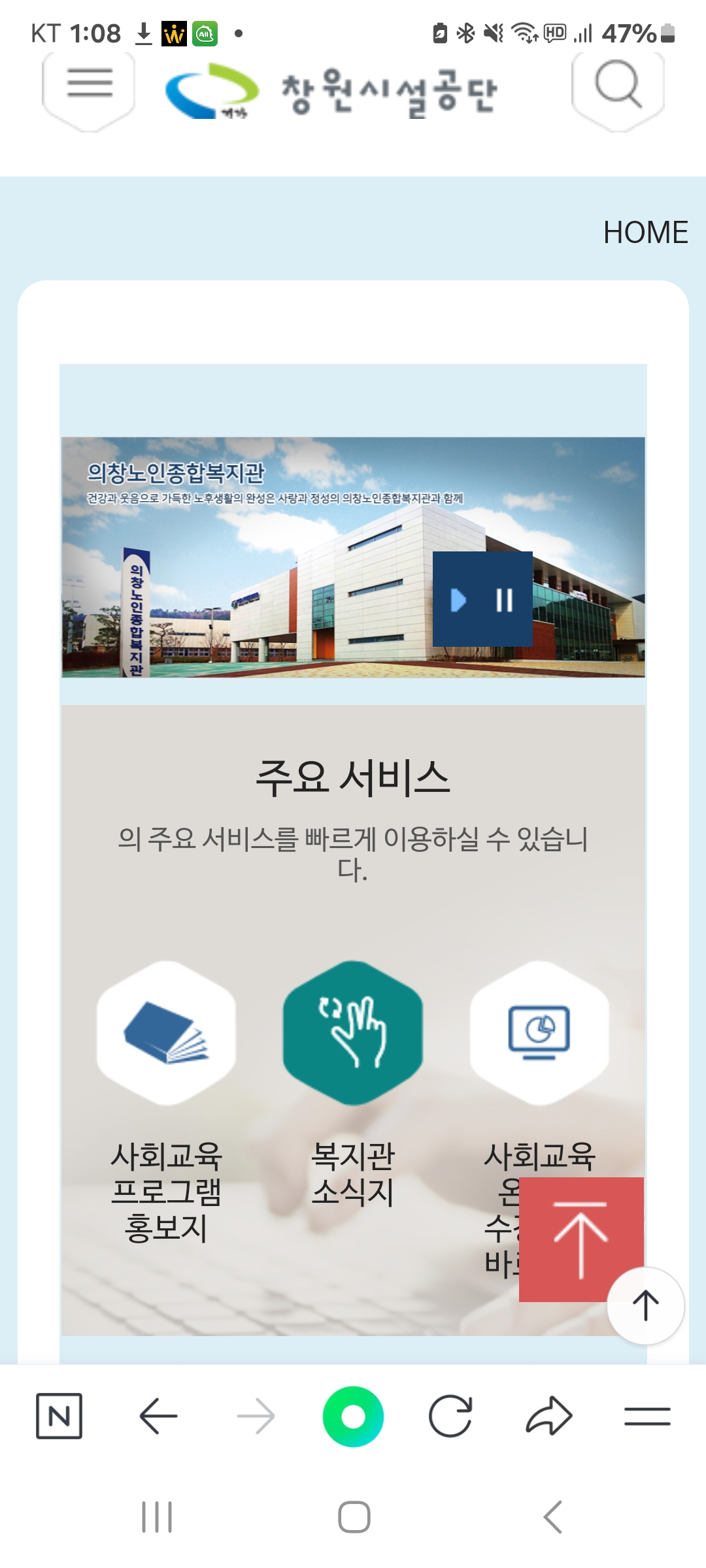The width and height of the screenshot is (706, 1568).
Task: Tap the HOME breadcrumb link
Action: [645, 233]
